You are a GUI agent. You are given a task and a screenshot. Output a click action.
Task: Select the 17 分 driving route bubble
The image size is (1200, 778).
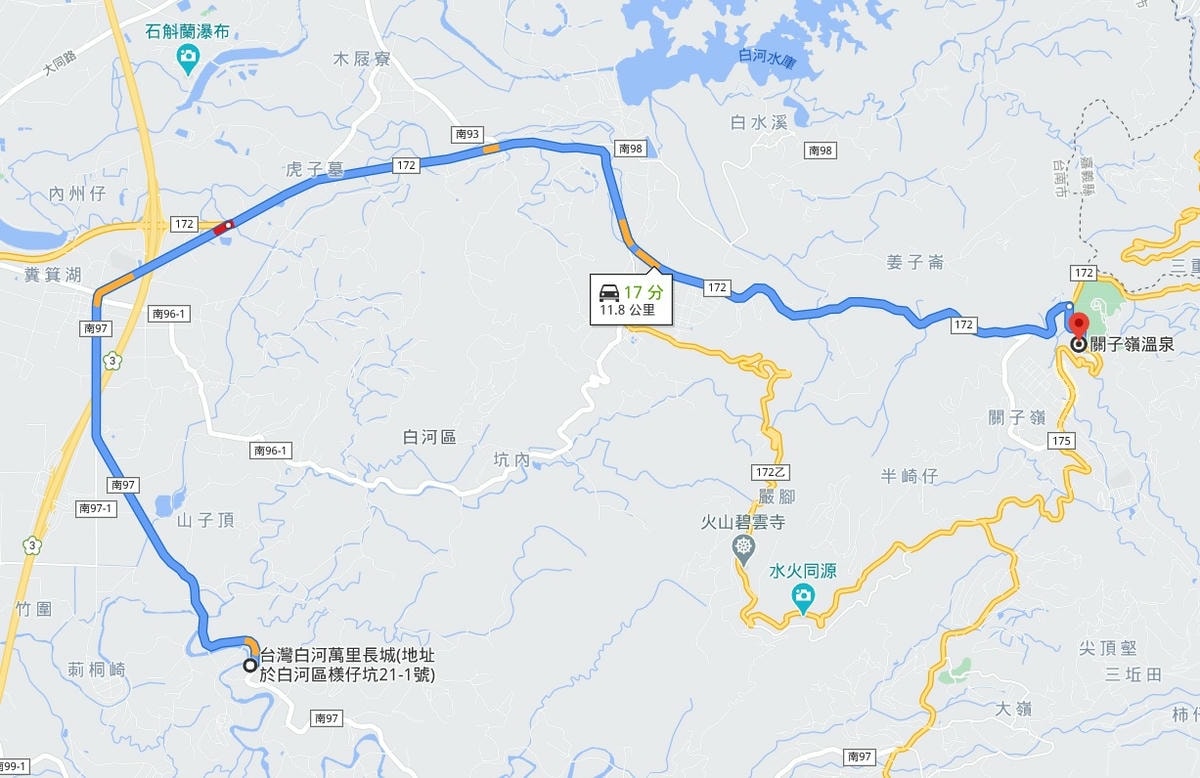click(x=632, y=300)
